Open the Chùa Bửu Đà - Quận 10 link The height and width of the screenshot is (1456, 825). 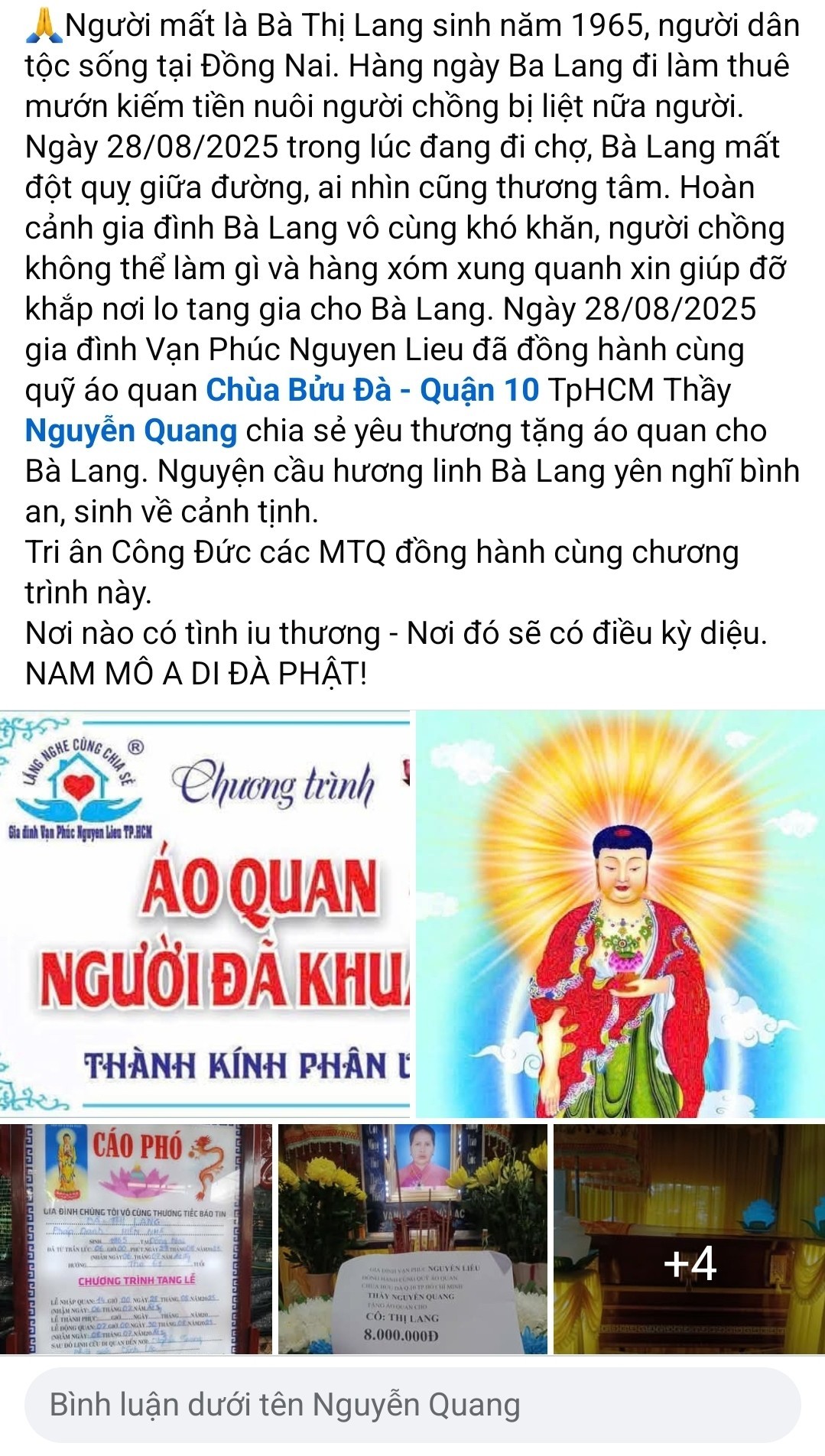(x=372, y=390)
